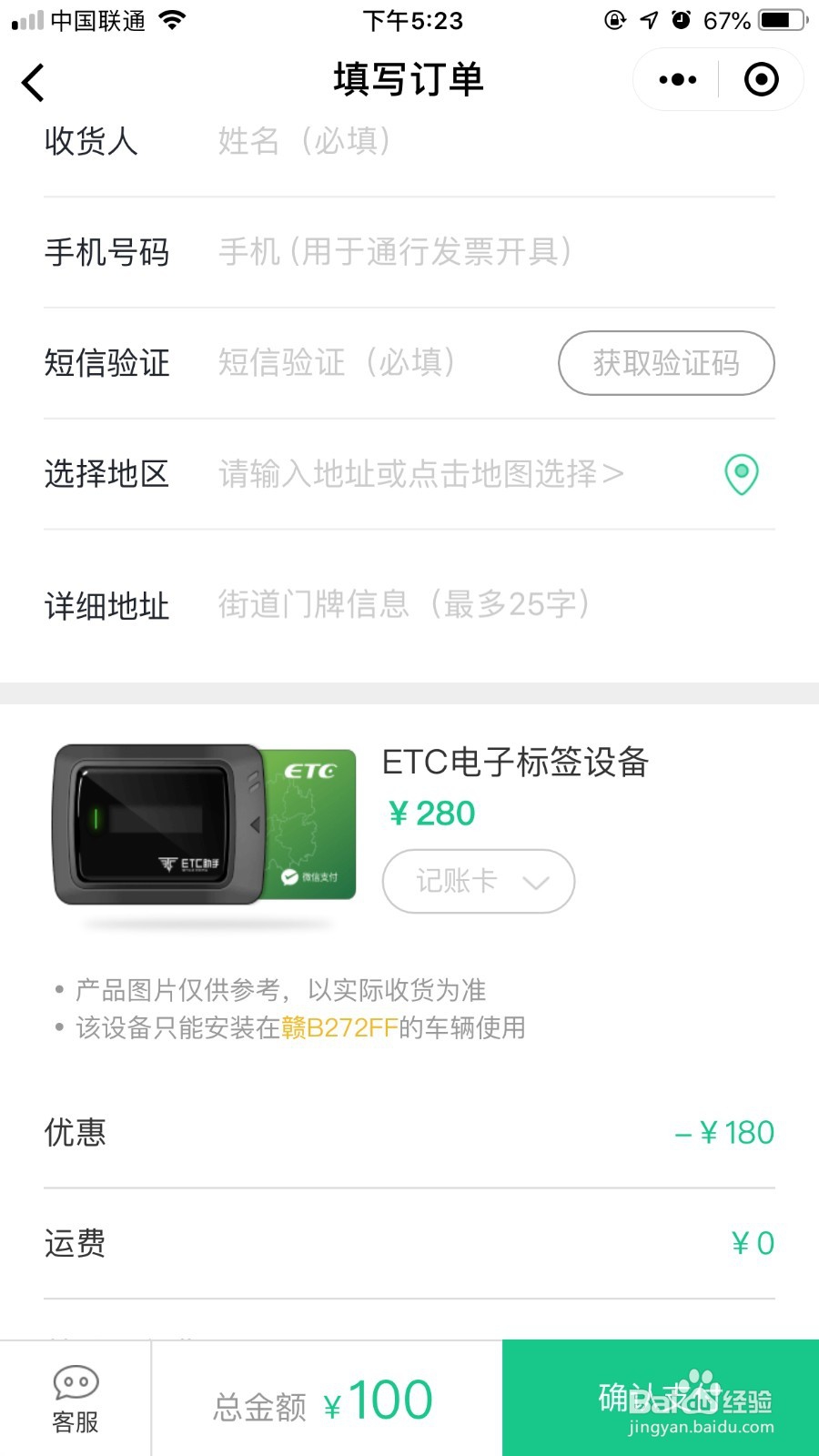Expand the 记账卡 card type dropdown
This screenshot has height=1456, width=819.
point(478,881)
